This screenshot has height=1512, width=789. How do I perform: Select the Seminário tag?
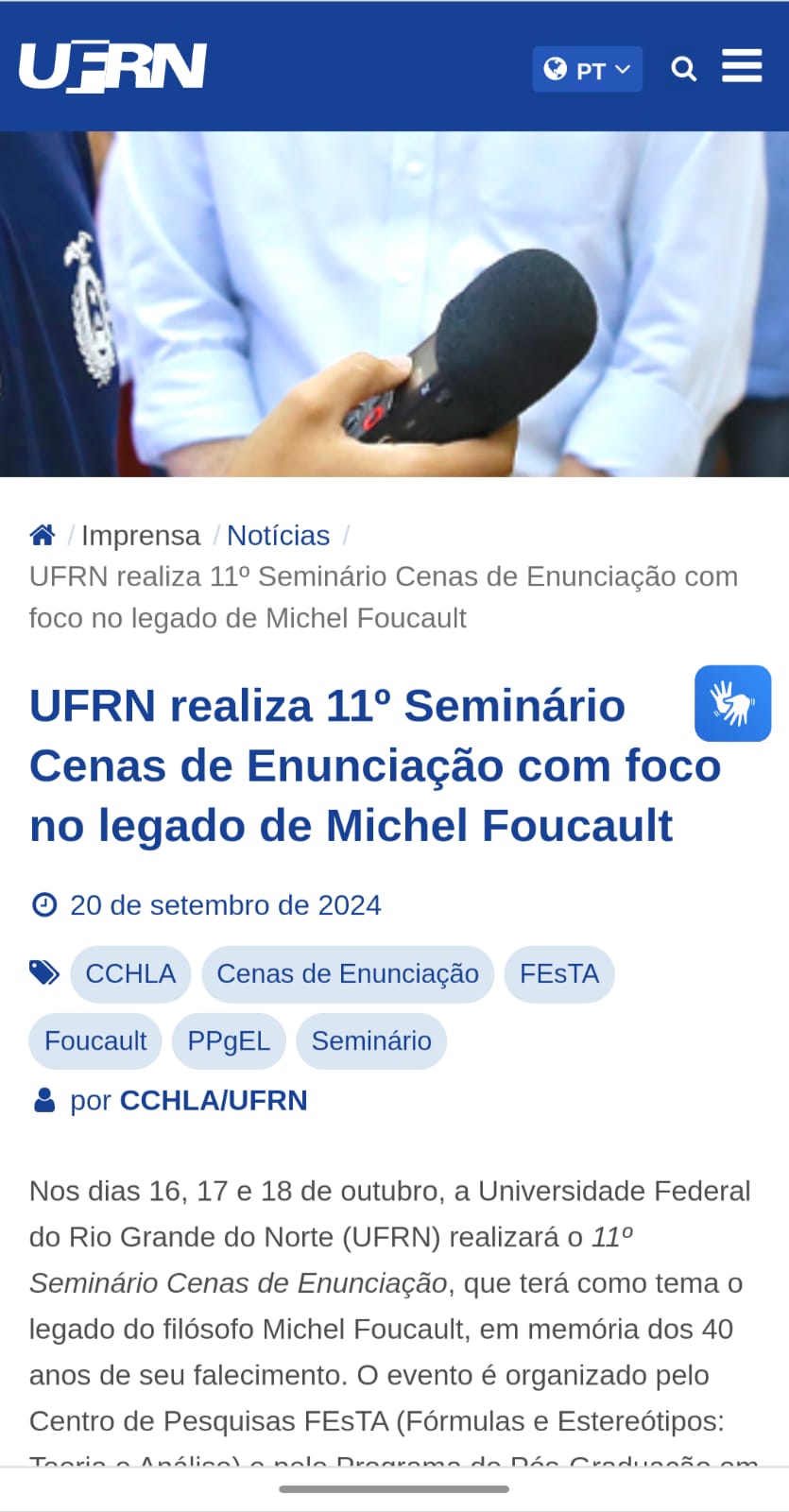tap(371, 1040)
